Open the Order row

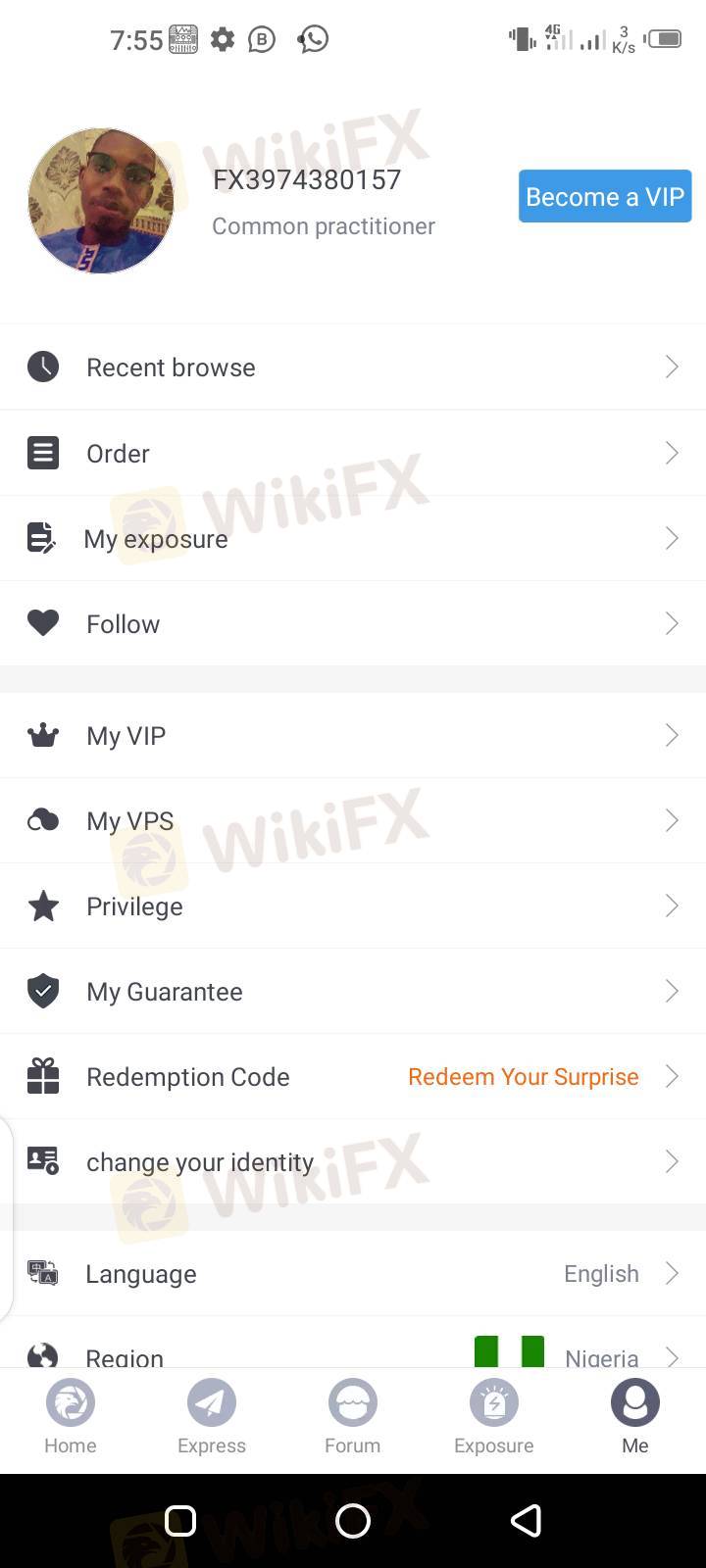(353, 453)
